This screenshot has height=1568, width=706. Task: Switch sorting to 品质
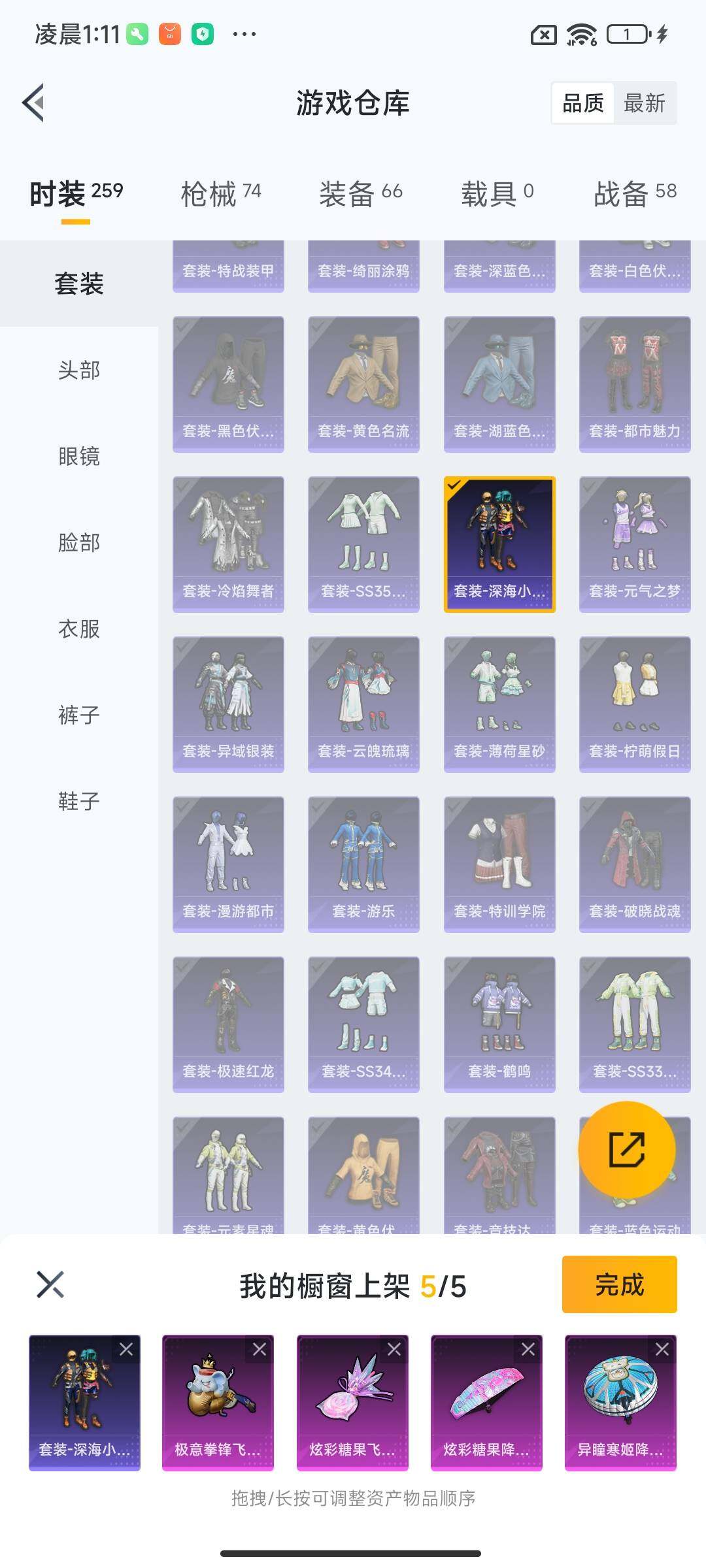584,103
